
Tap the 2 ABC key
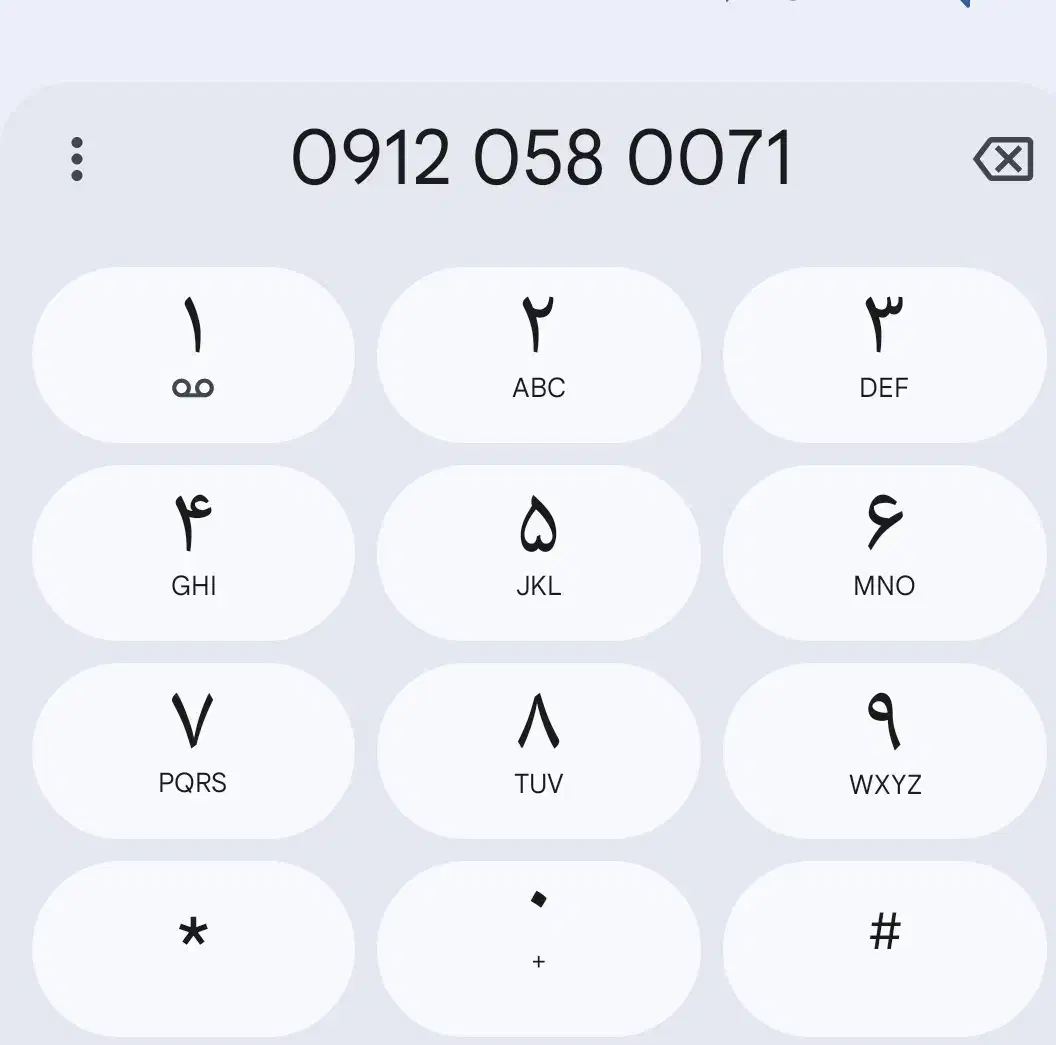[538, 355]
